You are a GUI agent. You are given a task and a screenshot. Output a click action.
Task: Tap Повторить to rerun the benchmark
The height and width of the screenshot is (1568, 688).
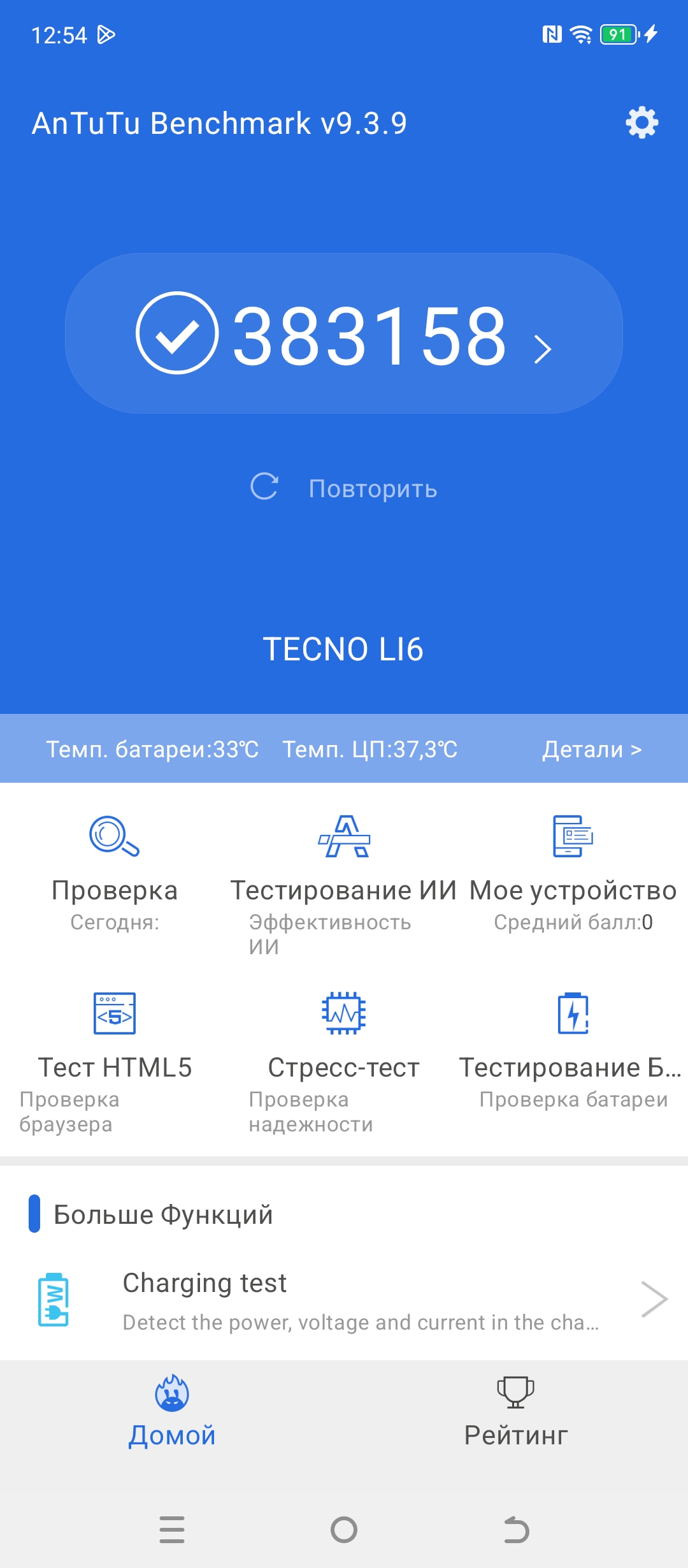click(344, 488)
